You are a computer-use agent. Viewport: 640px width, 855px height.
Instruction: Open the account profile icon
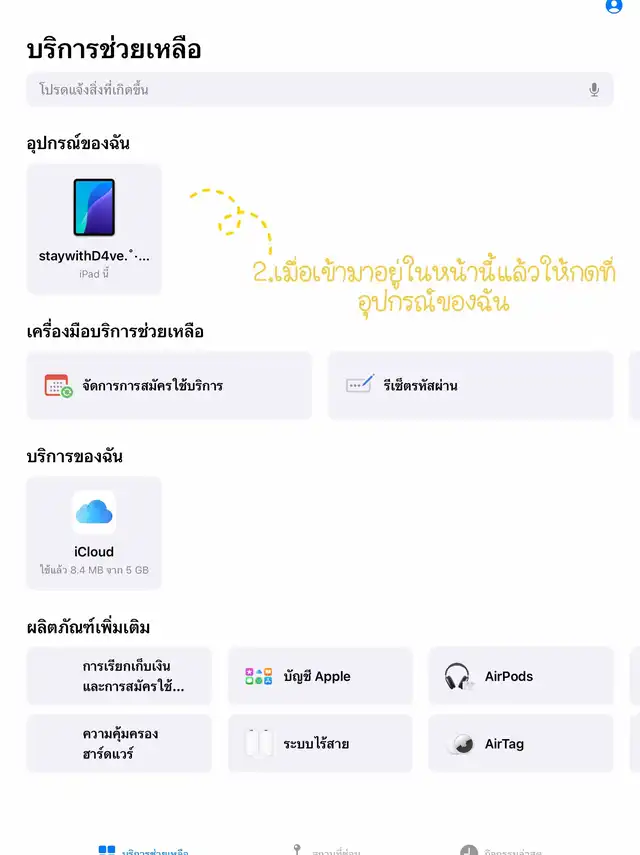614,6
